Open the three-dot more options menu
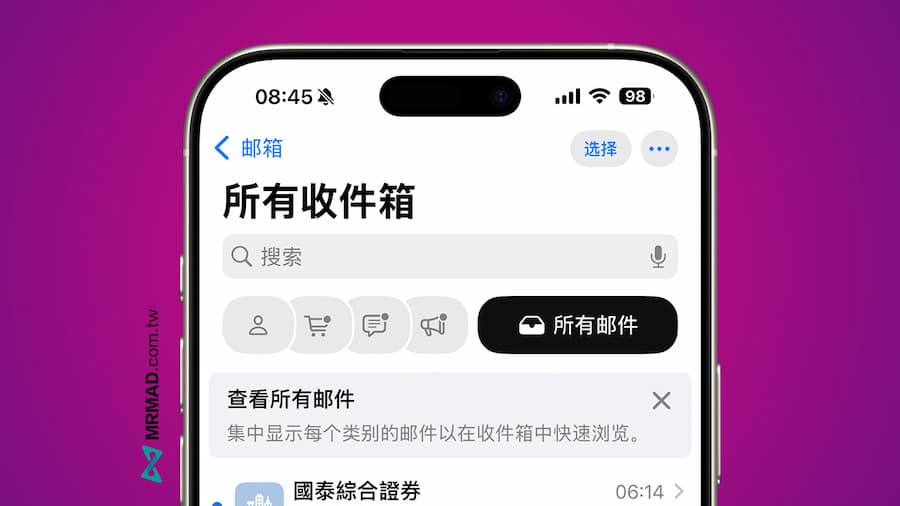 point(658,149)
